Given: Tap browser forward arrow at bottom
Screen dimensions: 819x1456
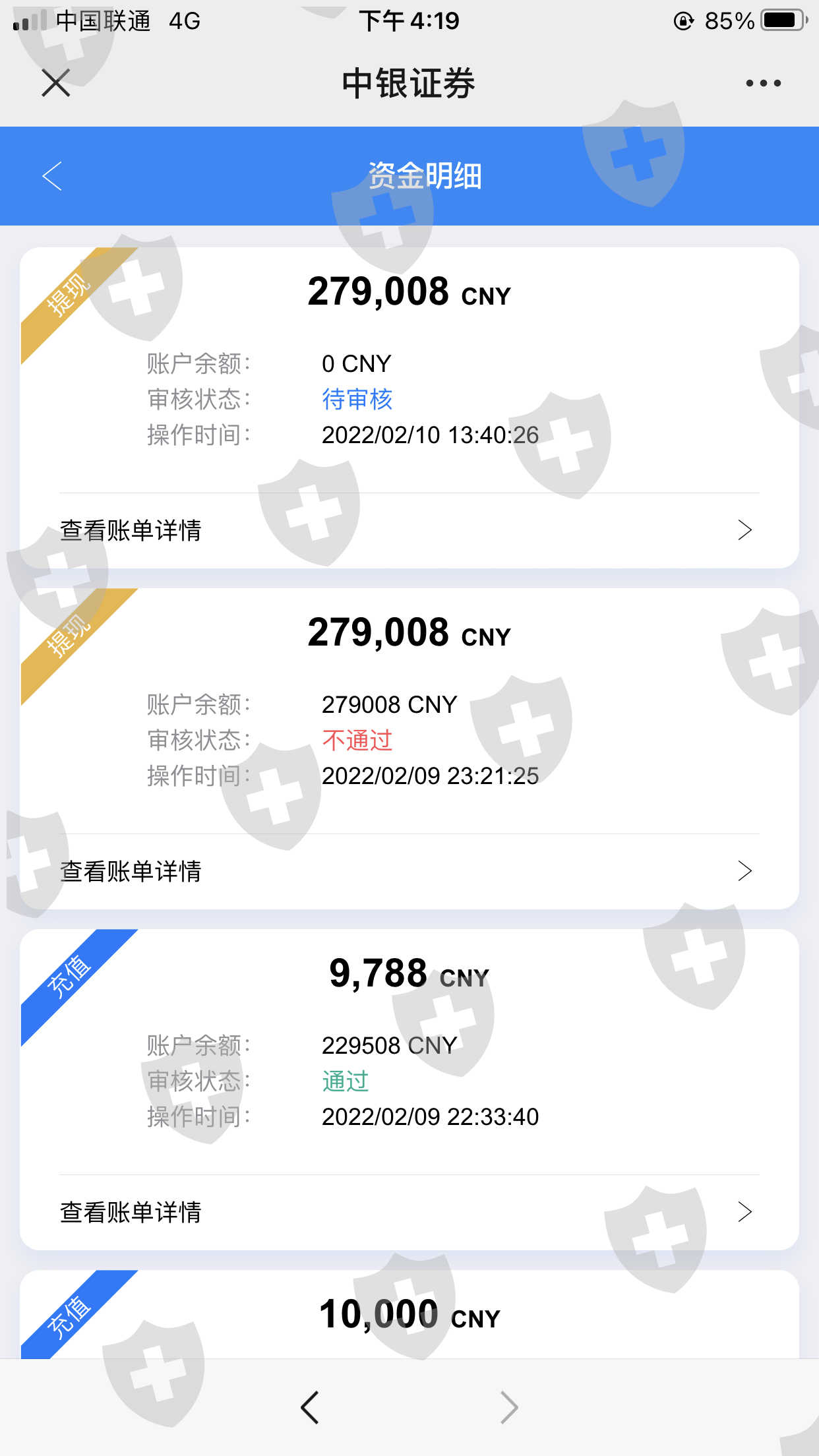Looking at the screenshot, I should [509, 1407].
